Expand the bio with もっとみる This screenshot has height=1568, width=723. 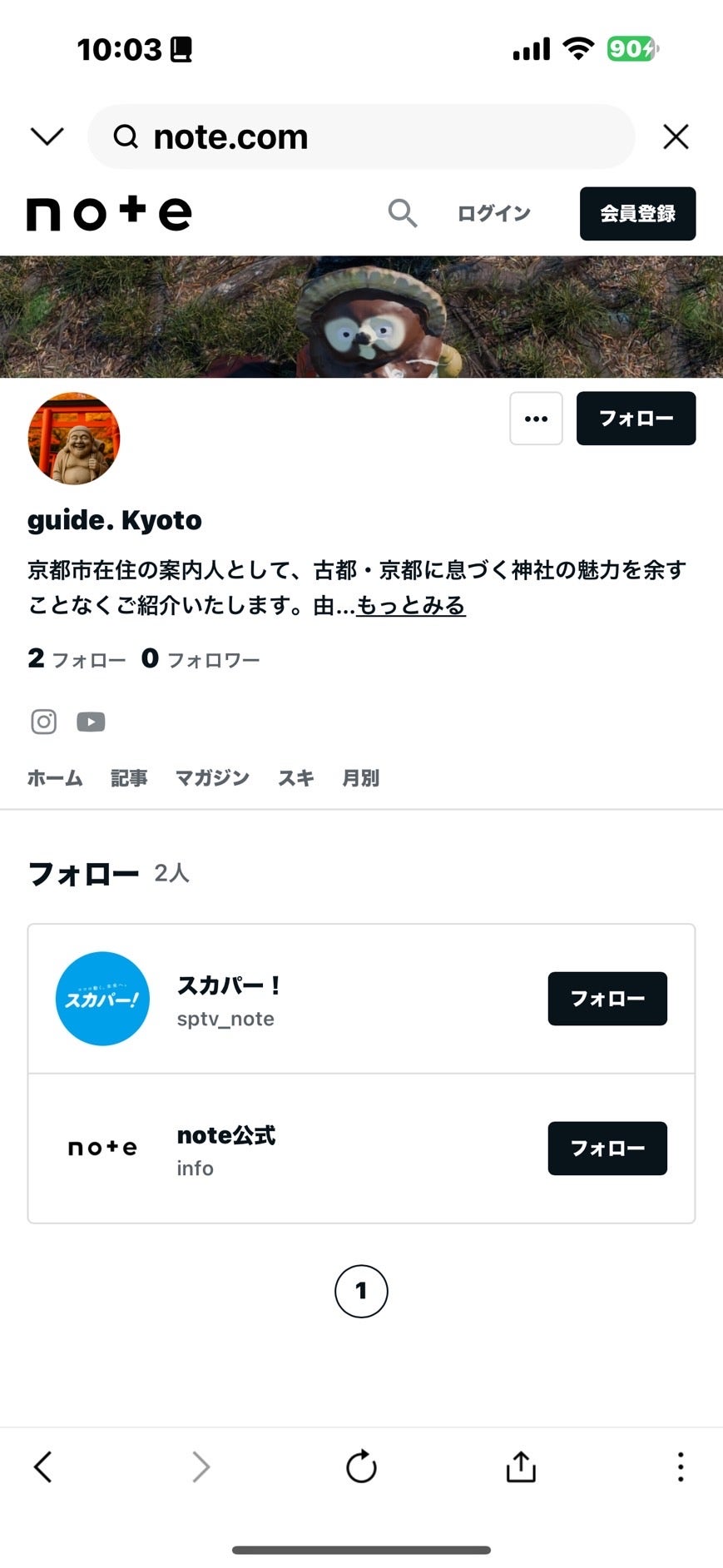411,606
